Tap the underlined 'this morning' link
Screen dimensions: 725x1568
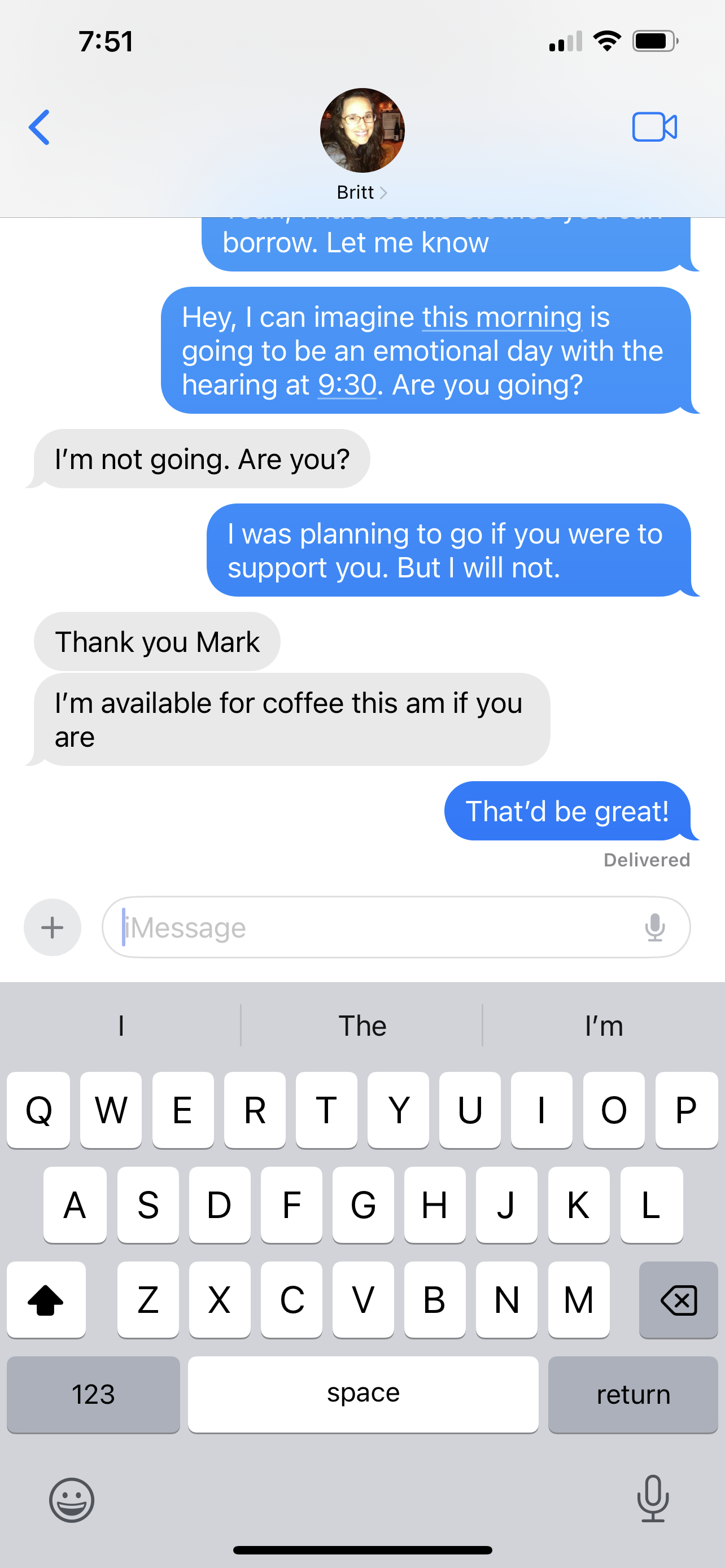click(x=501, y=318)
